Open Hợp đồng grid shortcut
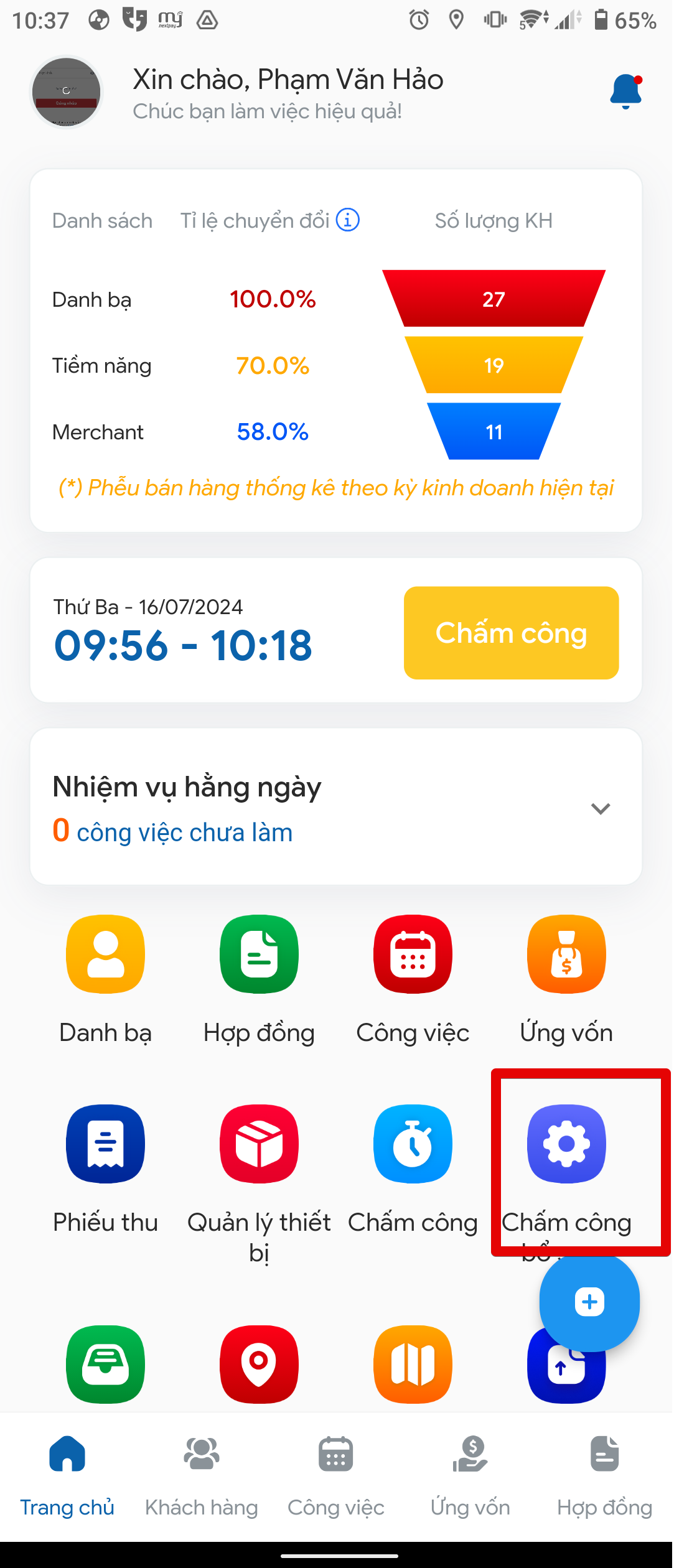674x1568 pixels. [x=259, y=954]
